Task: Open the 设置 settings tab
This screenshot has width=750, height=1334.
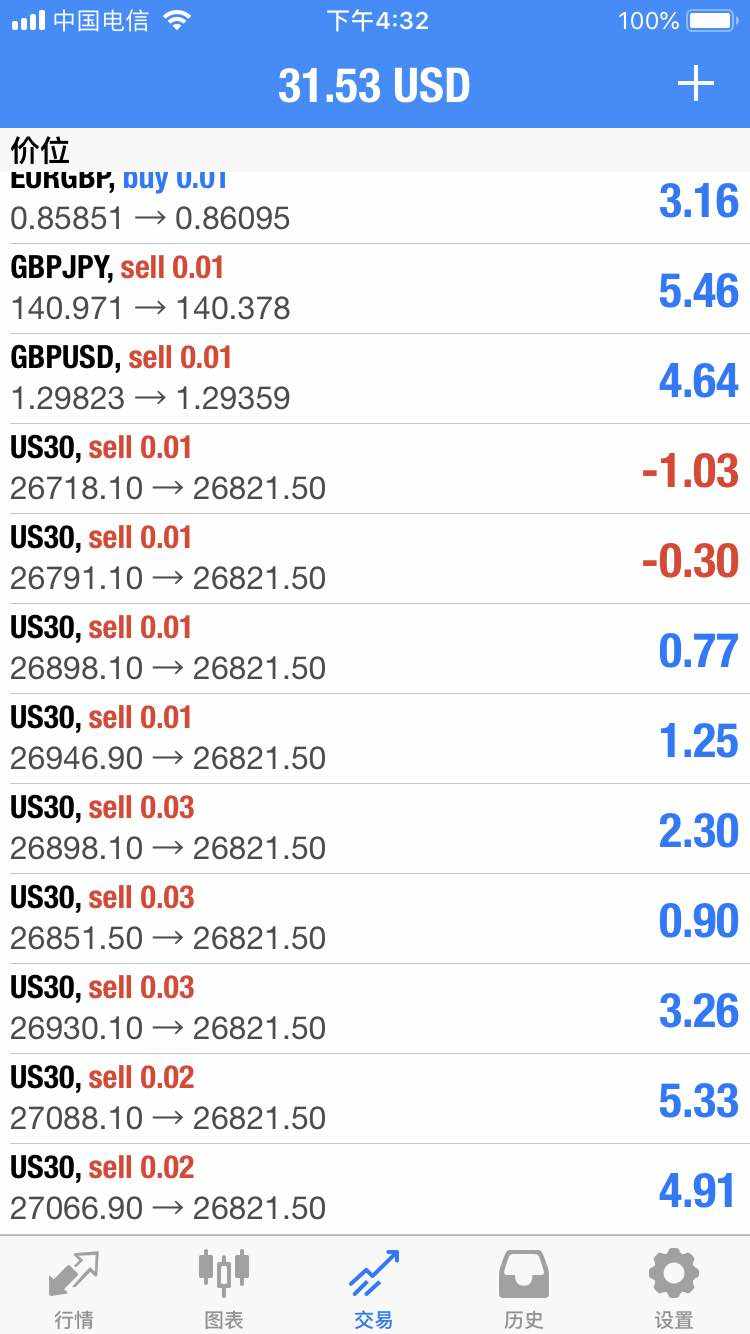Action: [673, 1287]
